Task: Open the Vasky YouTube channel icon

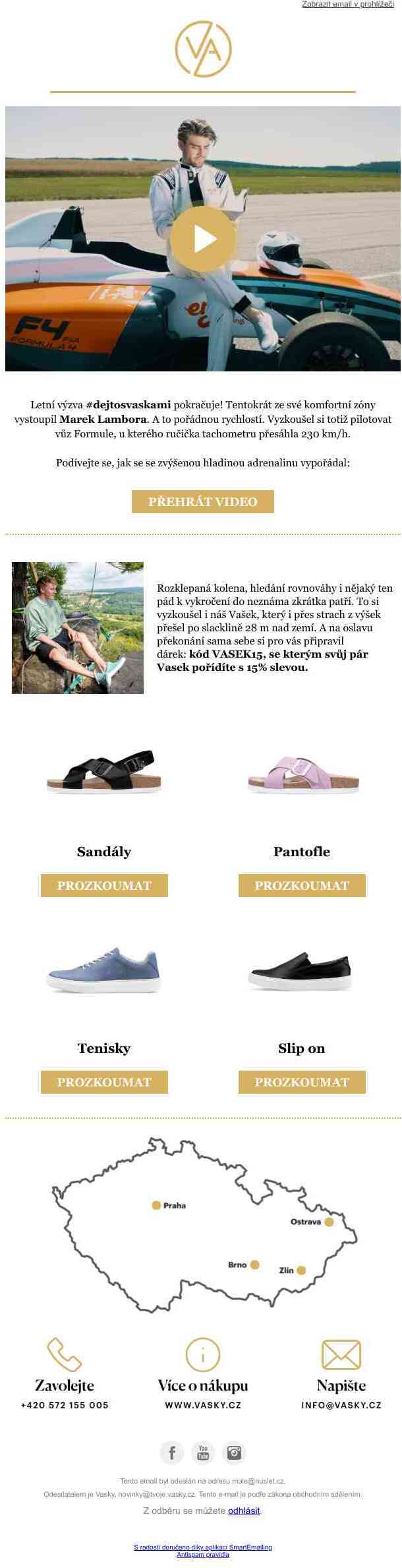Action: pos(203,1452)
